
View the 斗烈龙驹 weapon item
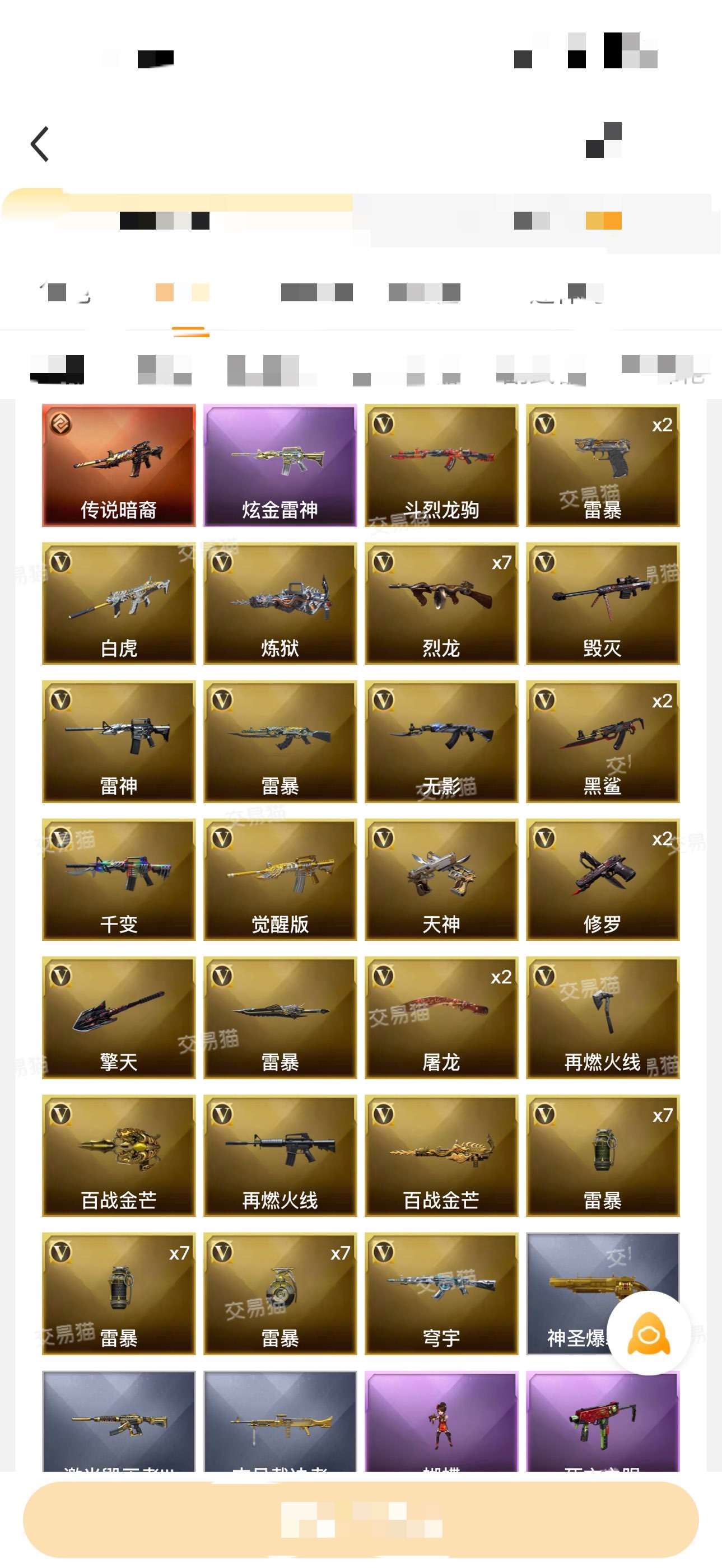(x=441, y=465)
